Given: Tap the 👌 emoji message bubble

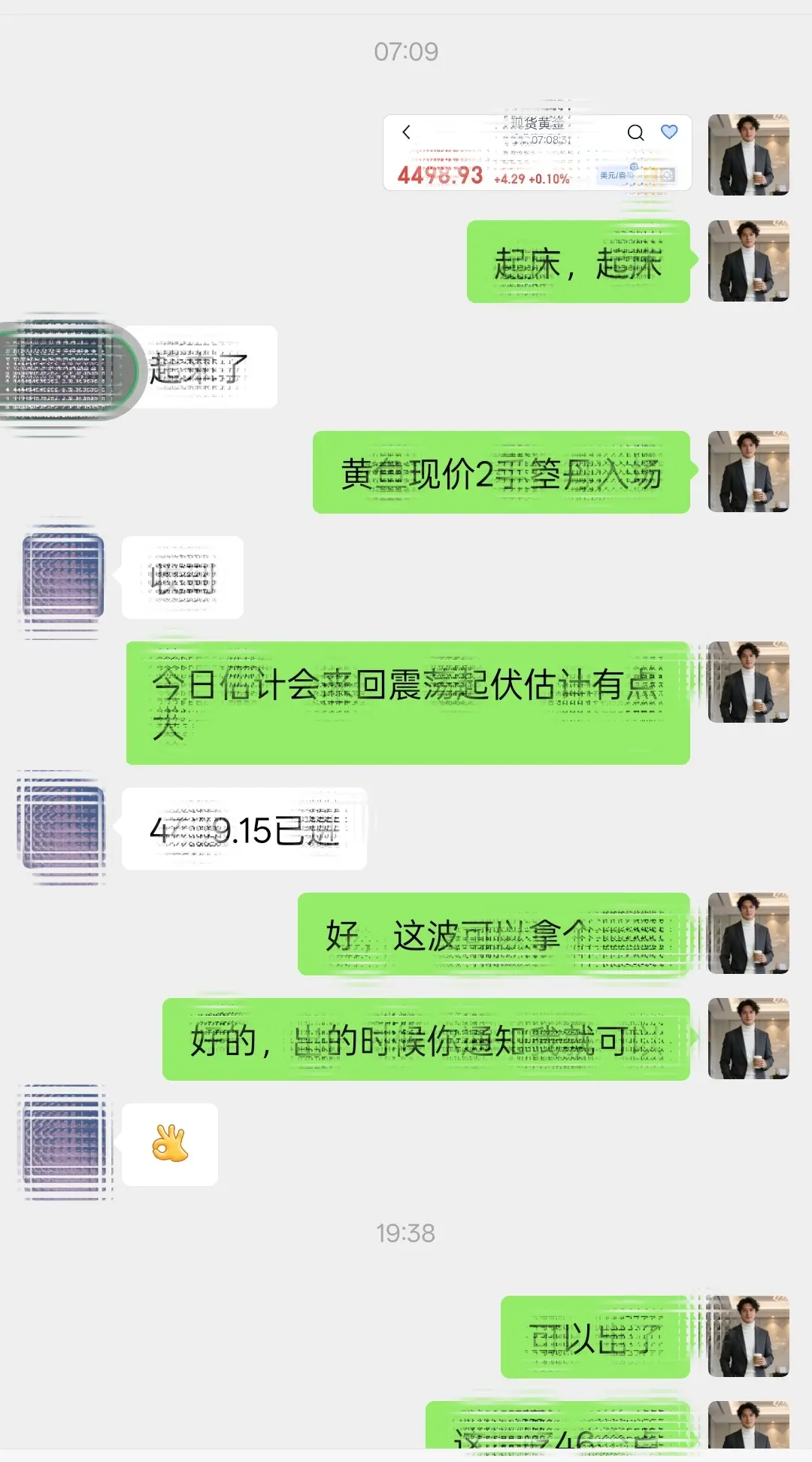Looking at the screenshot, I should (170, 1143).
